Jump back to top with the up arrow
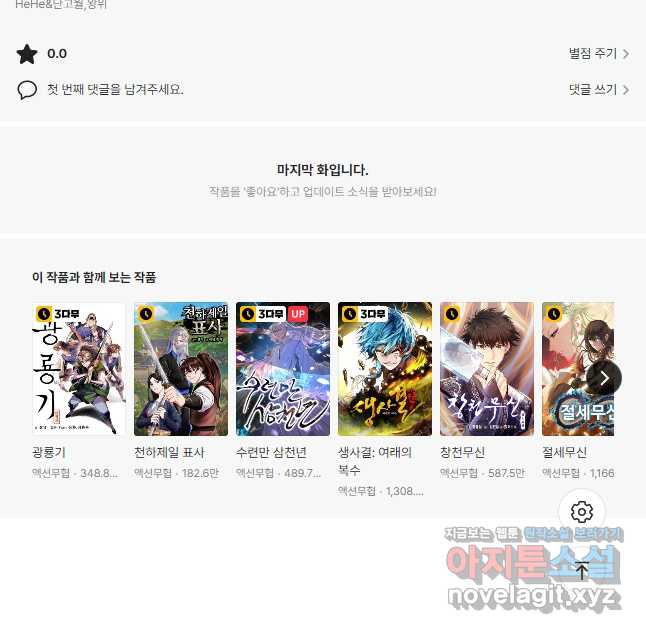 (x=582, y=571)
